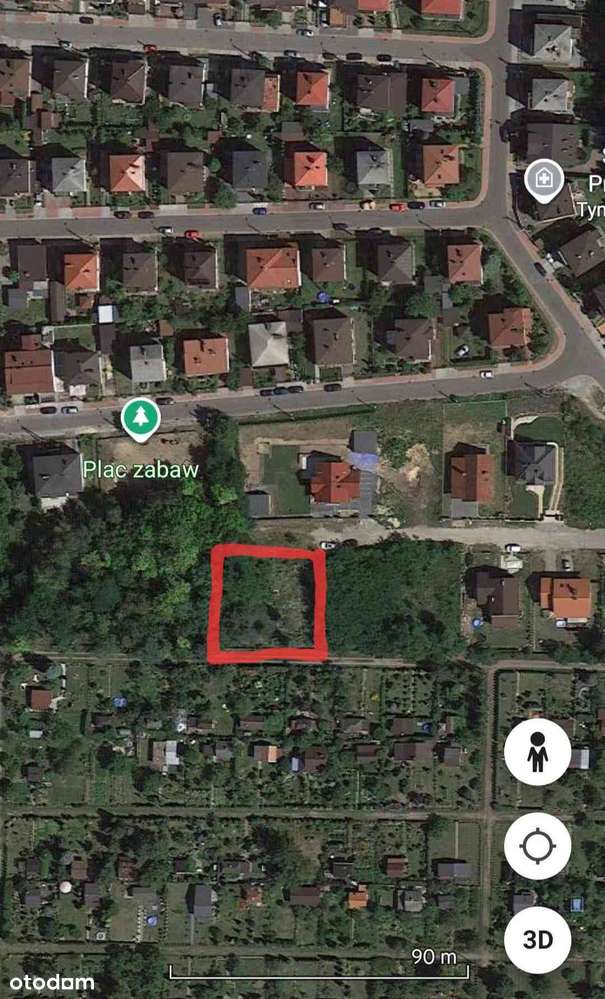The width and height of the screenshot is (605, 999).
Task: Open the Plac zabaw park marker
Action: coord(141,419)
